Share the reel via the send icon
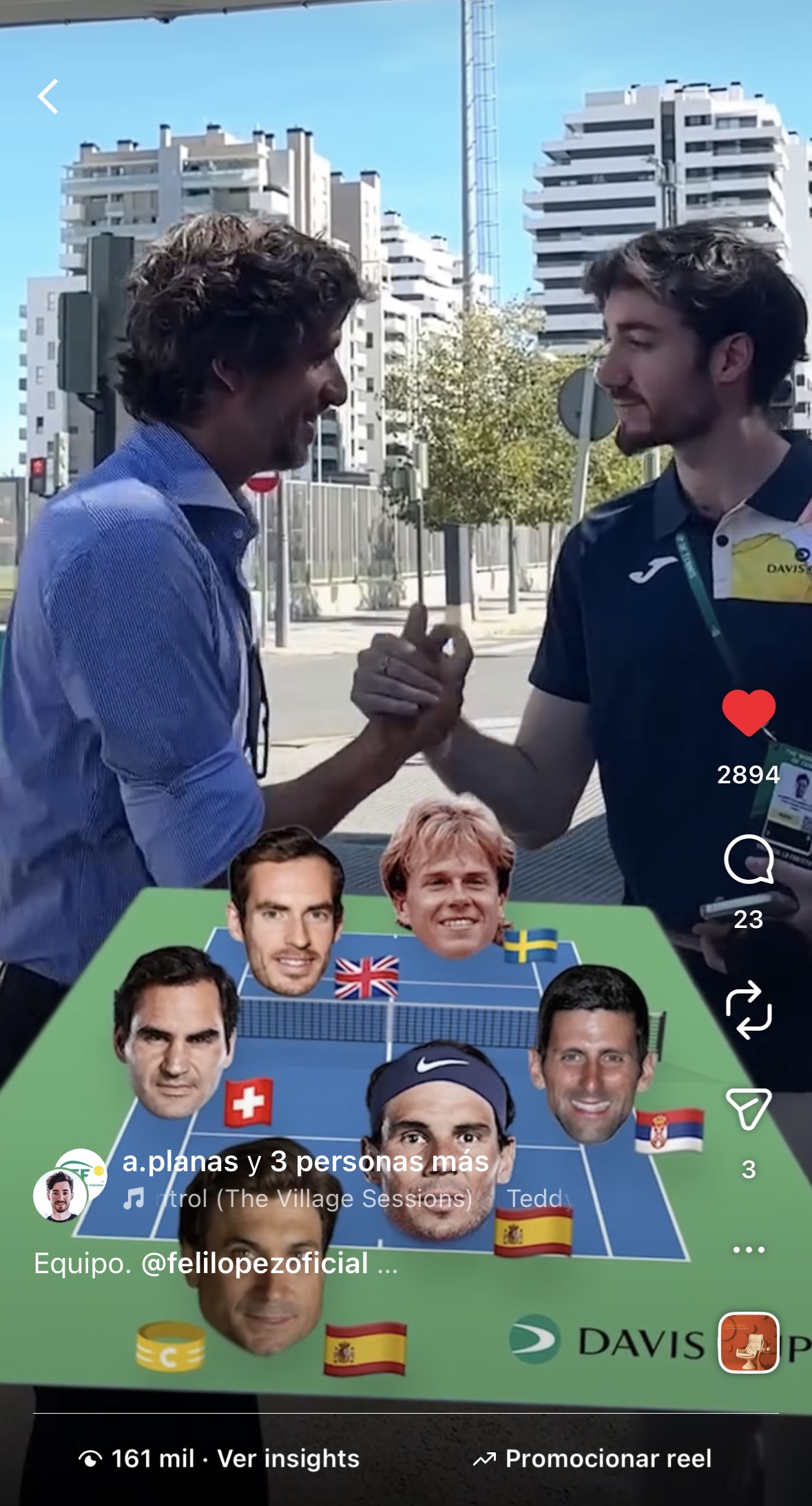812x1506 pixels. point(749,1108)
